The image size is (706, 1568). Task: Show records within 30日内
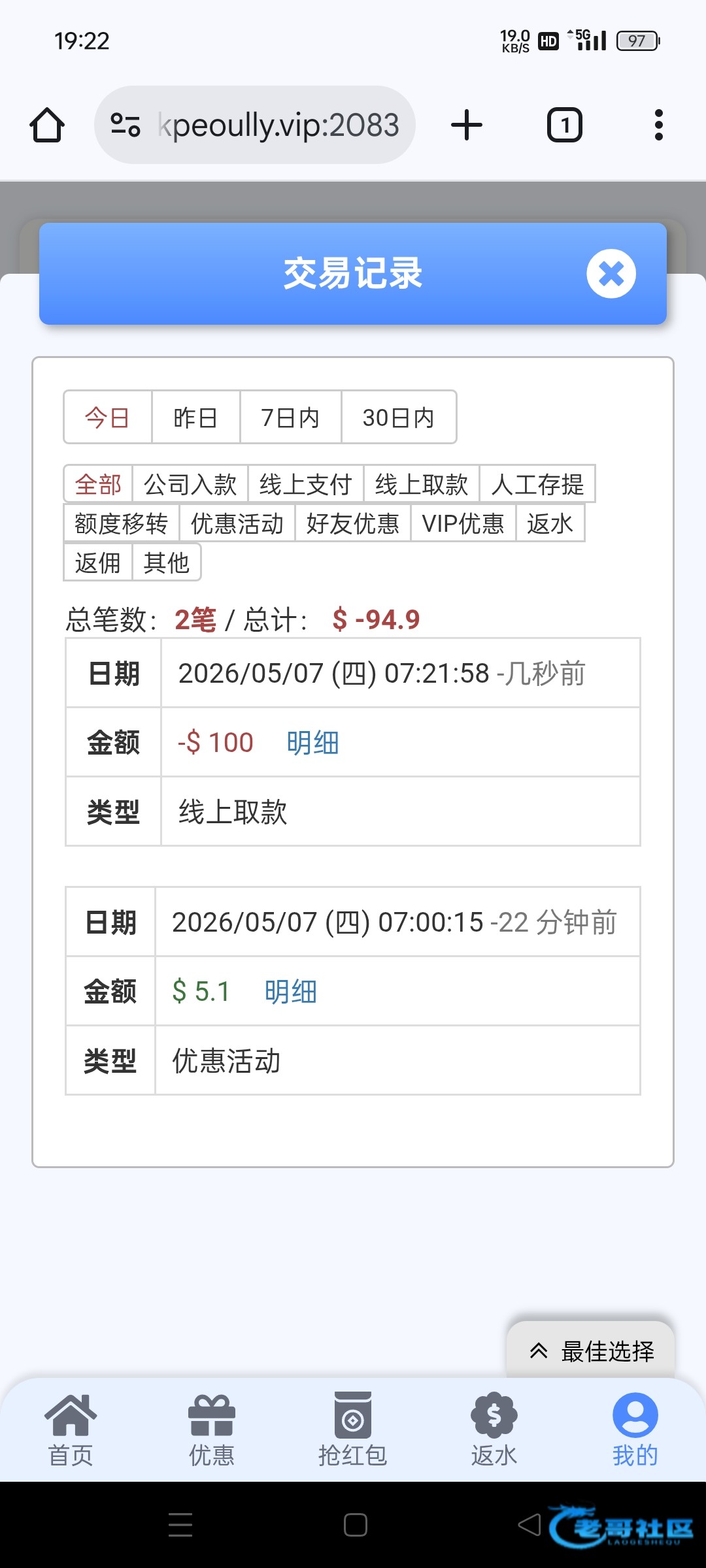399,417
